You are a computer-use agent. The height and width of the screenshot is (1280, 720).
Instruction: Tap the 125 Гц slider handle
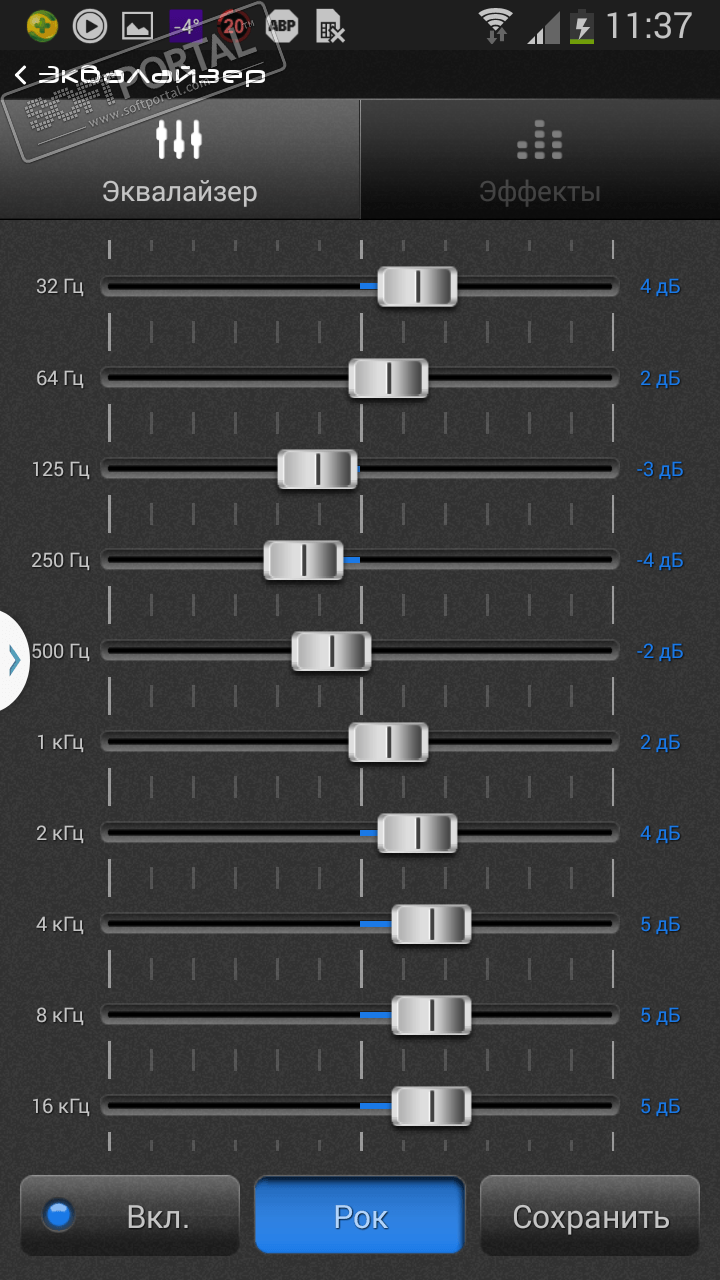[x=317, y=469]
